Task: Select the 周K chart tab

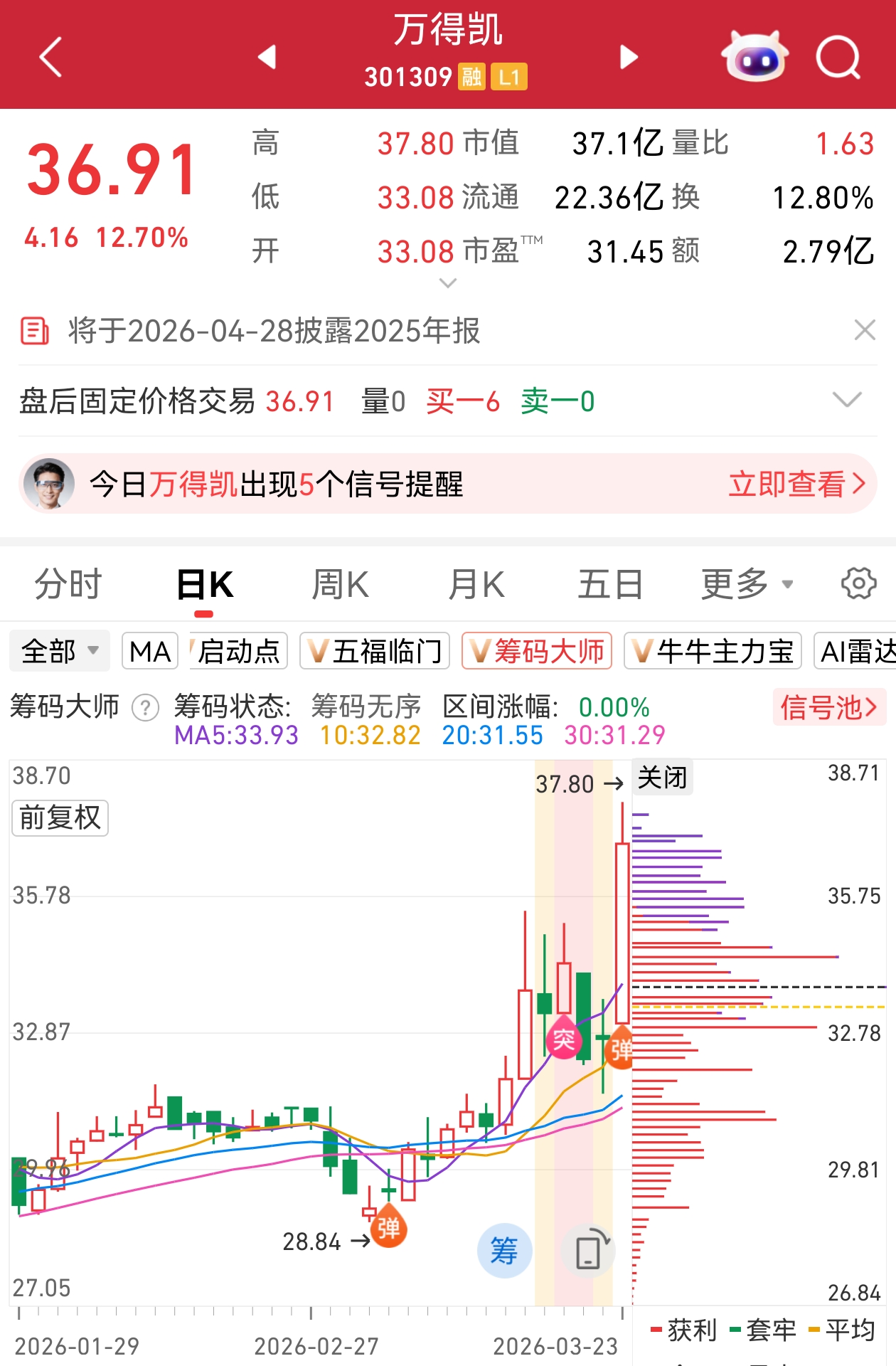Action: coord(340,585)
